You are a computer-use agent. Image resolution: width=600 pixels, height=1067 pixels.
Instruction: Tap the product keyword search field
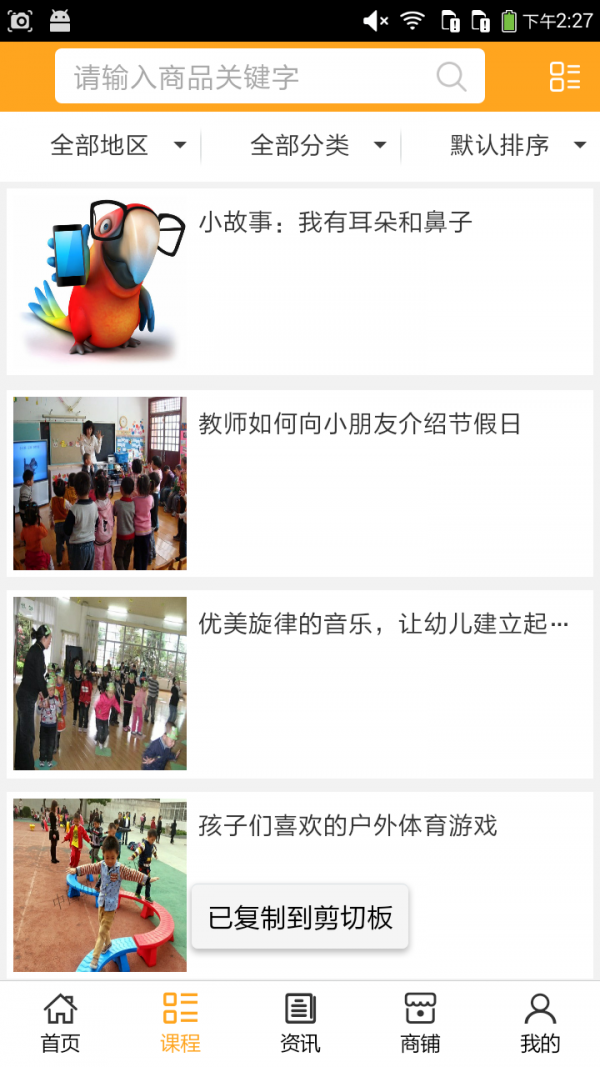250,77
